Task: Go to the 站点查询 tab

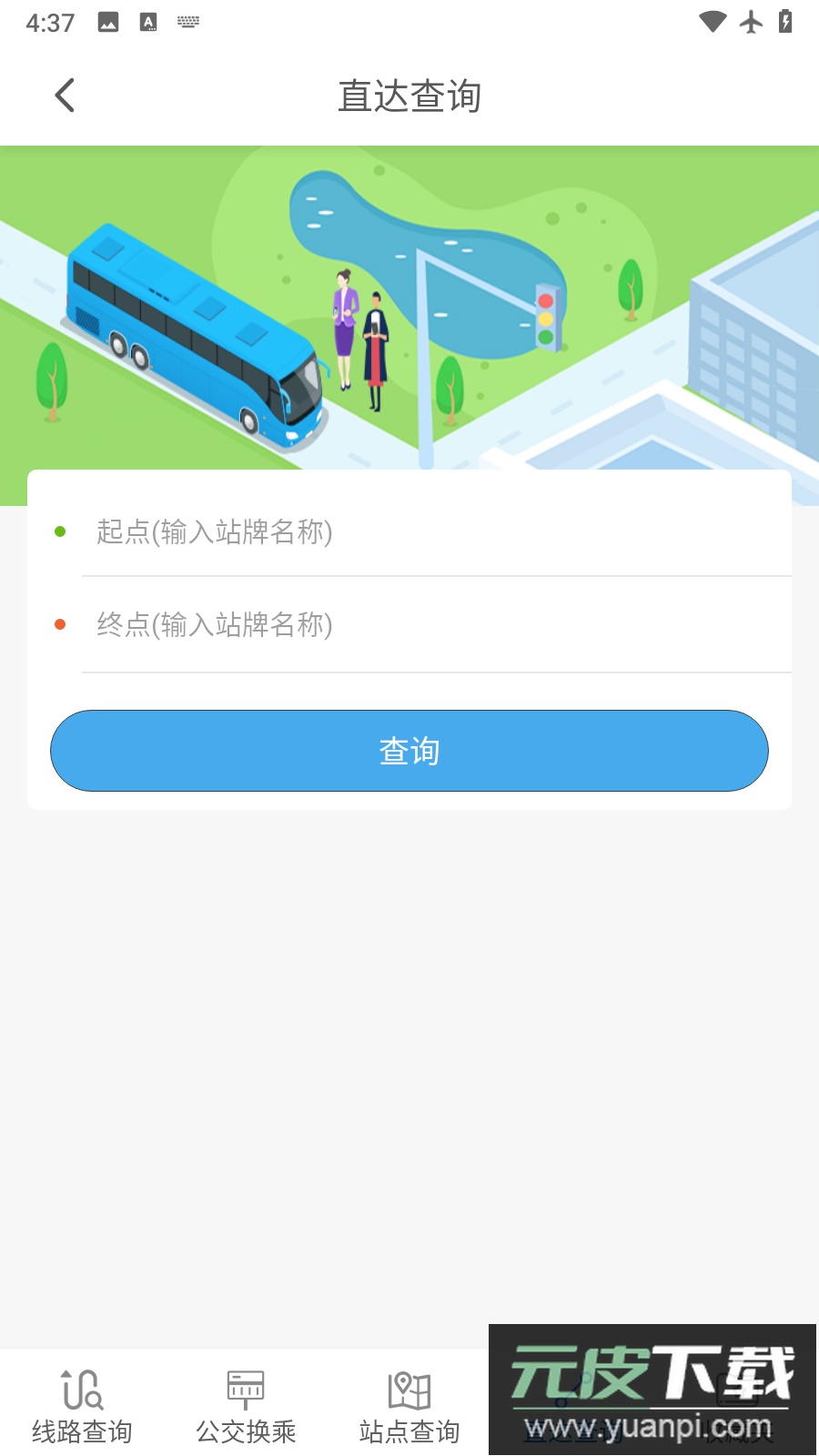Action: point(409,1406)
